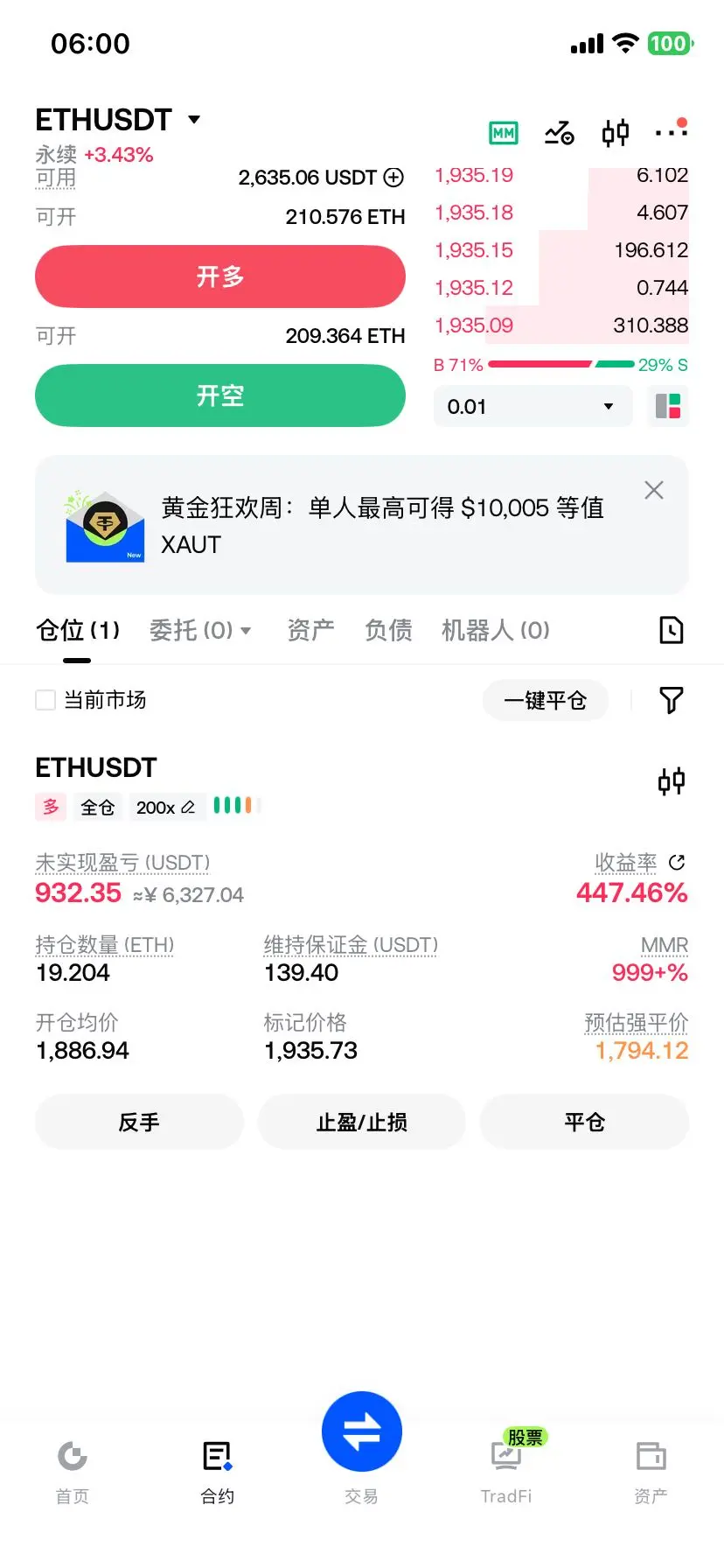The width and height of the screenshot is (724, 1568).
Task: Expand the 0.01 price depth dropdown
Action: pyautogui.click(x=533, y=407)
